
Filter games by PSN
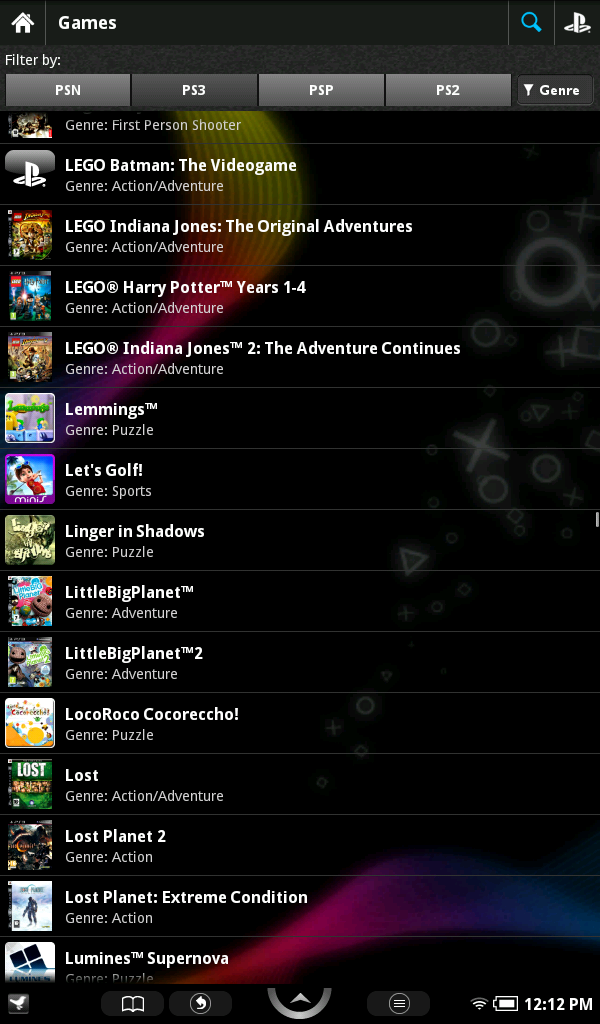(68, 90)
